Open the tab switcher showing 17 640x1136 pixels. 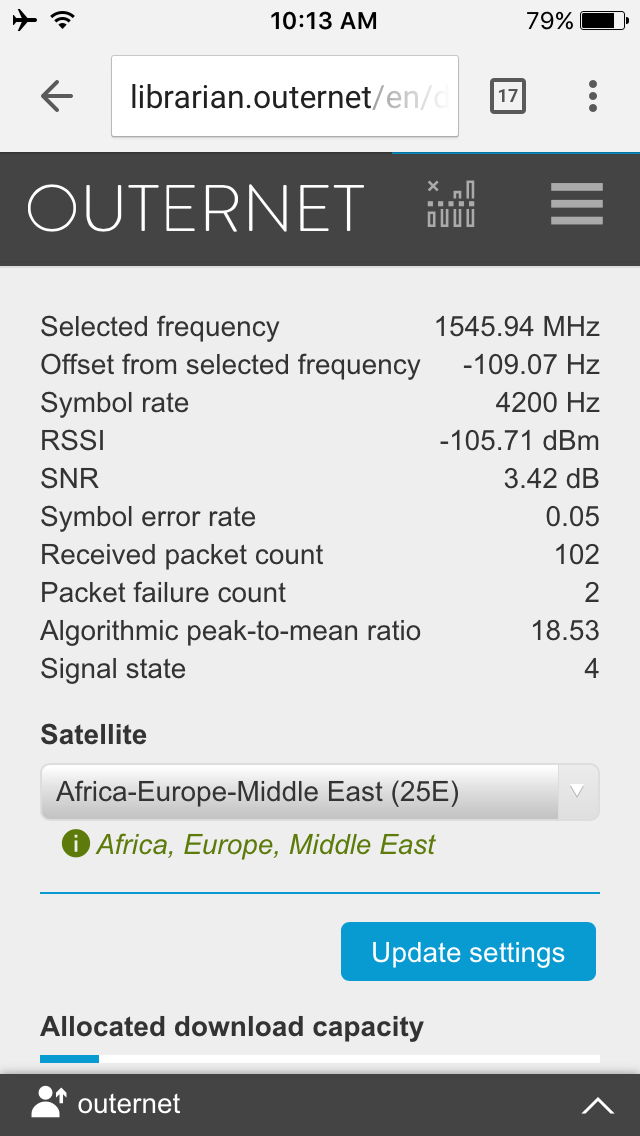point(507,96)
